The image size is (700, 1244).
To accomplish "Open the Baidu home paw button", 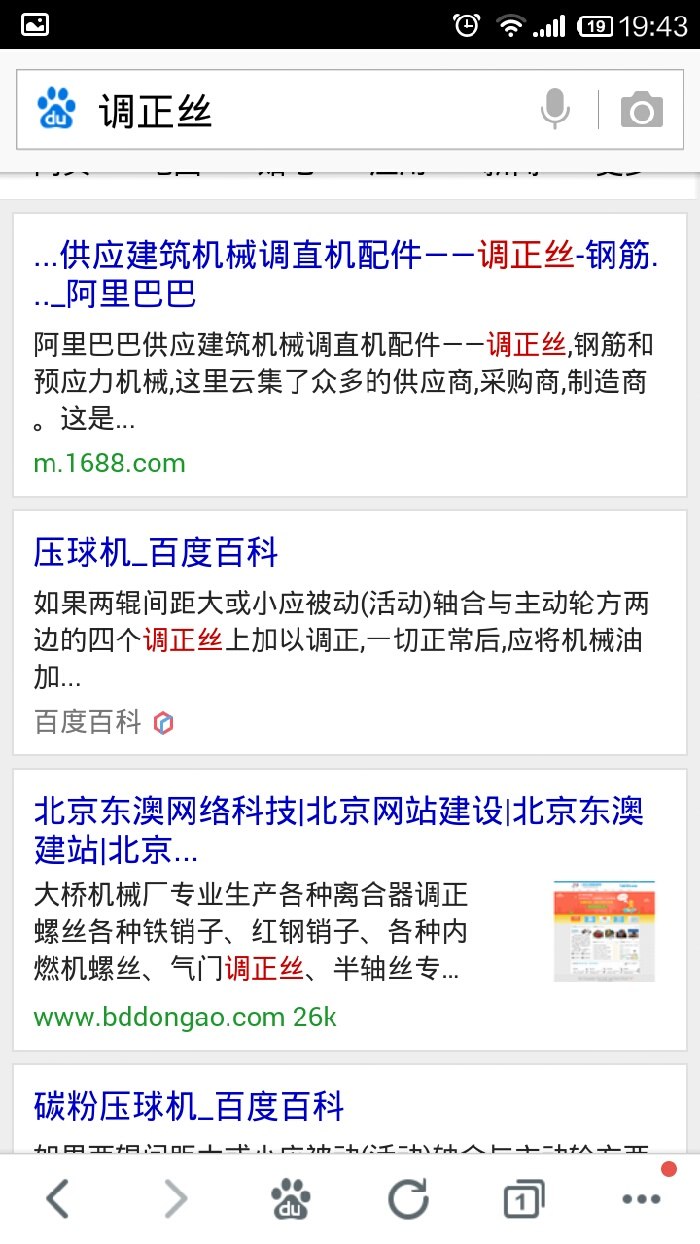I will [291, 1198].
